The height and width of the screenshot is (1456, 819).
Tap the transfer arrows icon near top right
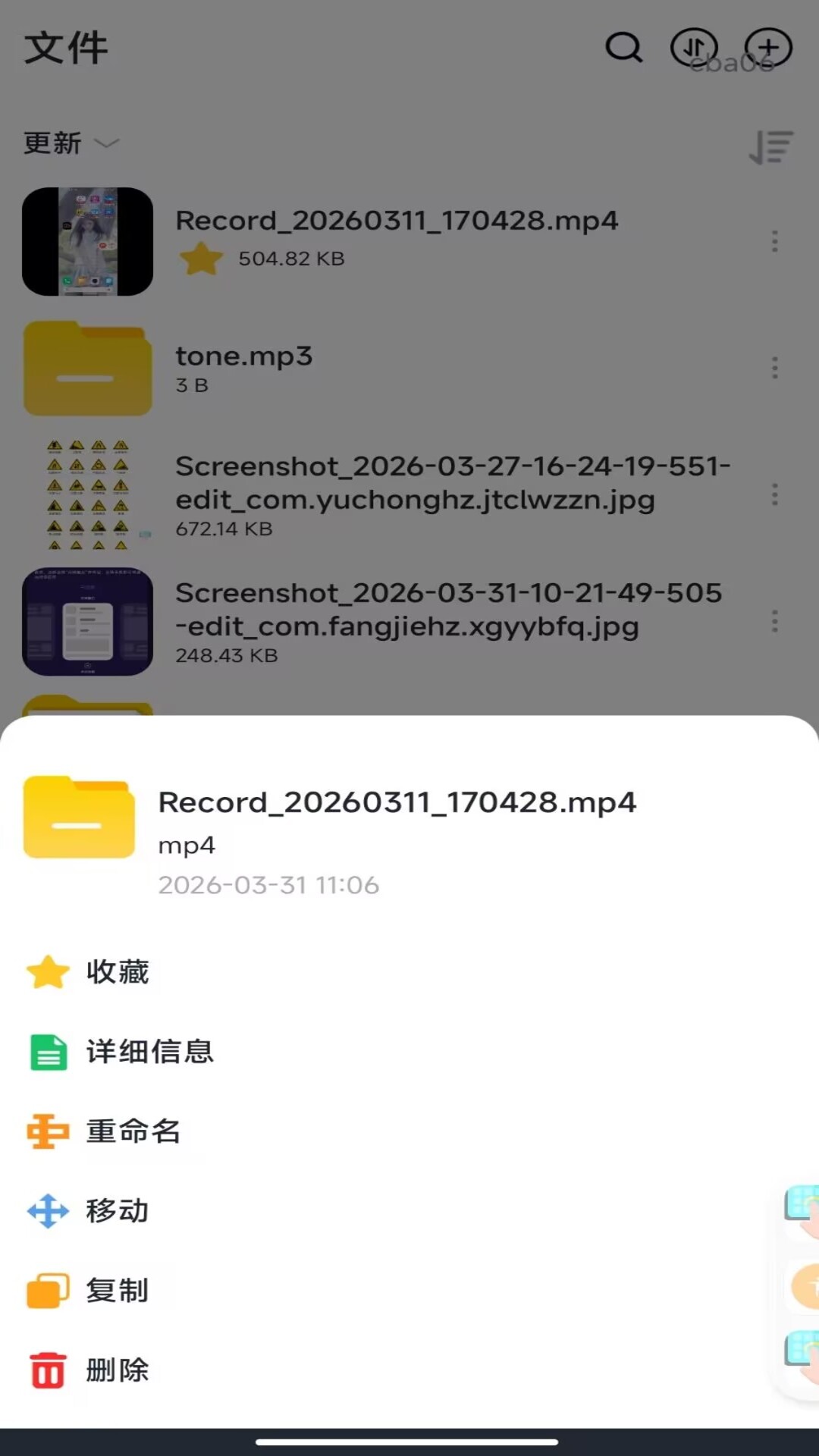pos(694,47)
